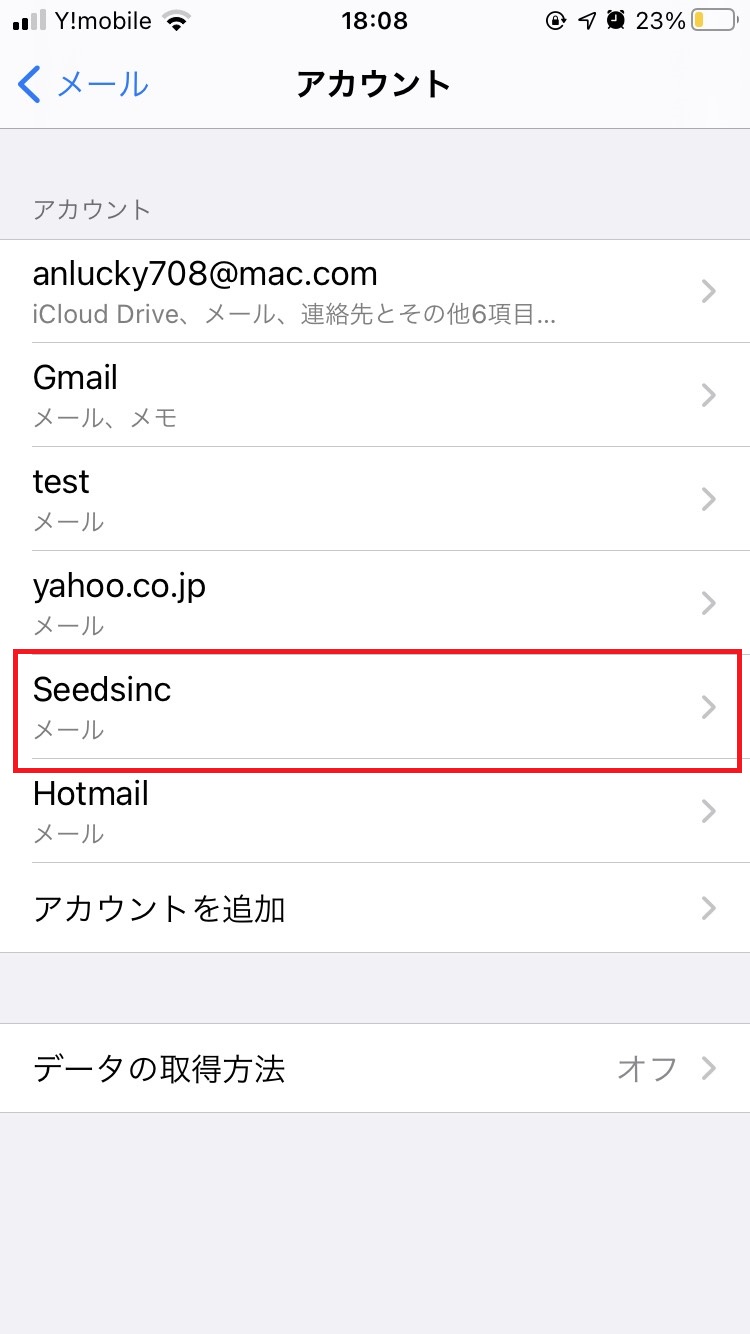Expand the Seedsinc account chevron
Screen dimensions: 750x1334
709,707
